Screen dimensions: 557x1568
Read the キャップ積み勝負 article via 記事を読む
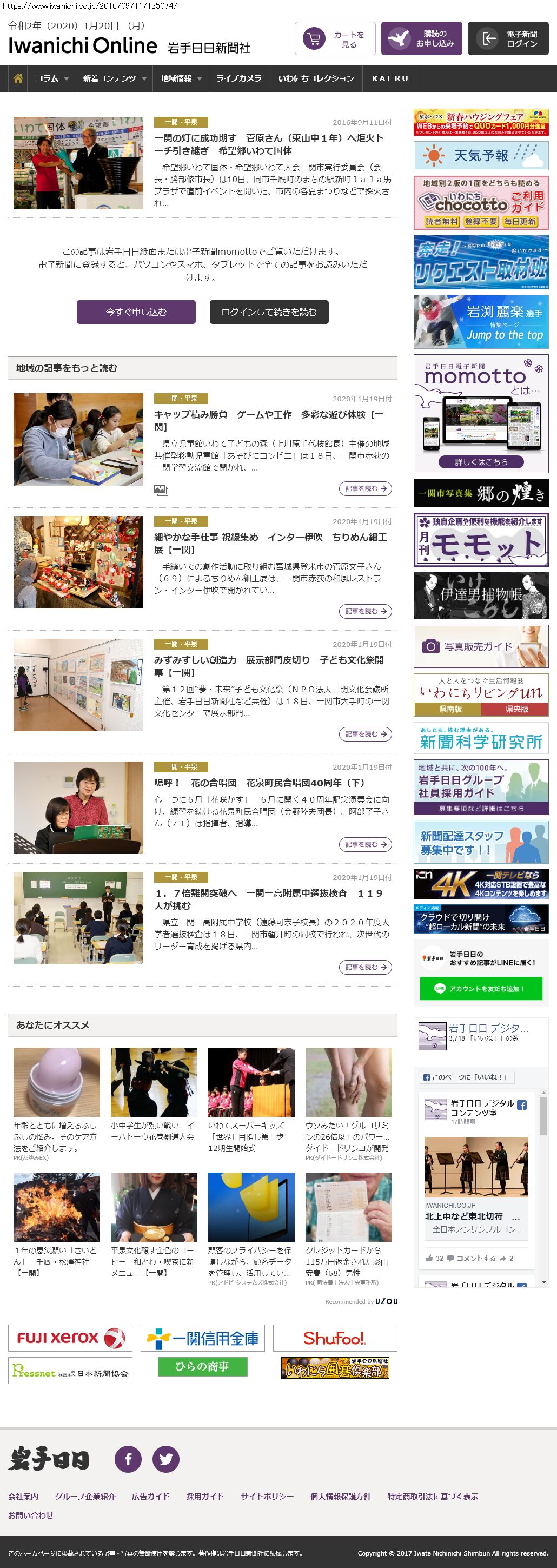click(365, 488)
